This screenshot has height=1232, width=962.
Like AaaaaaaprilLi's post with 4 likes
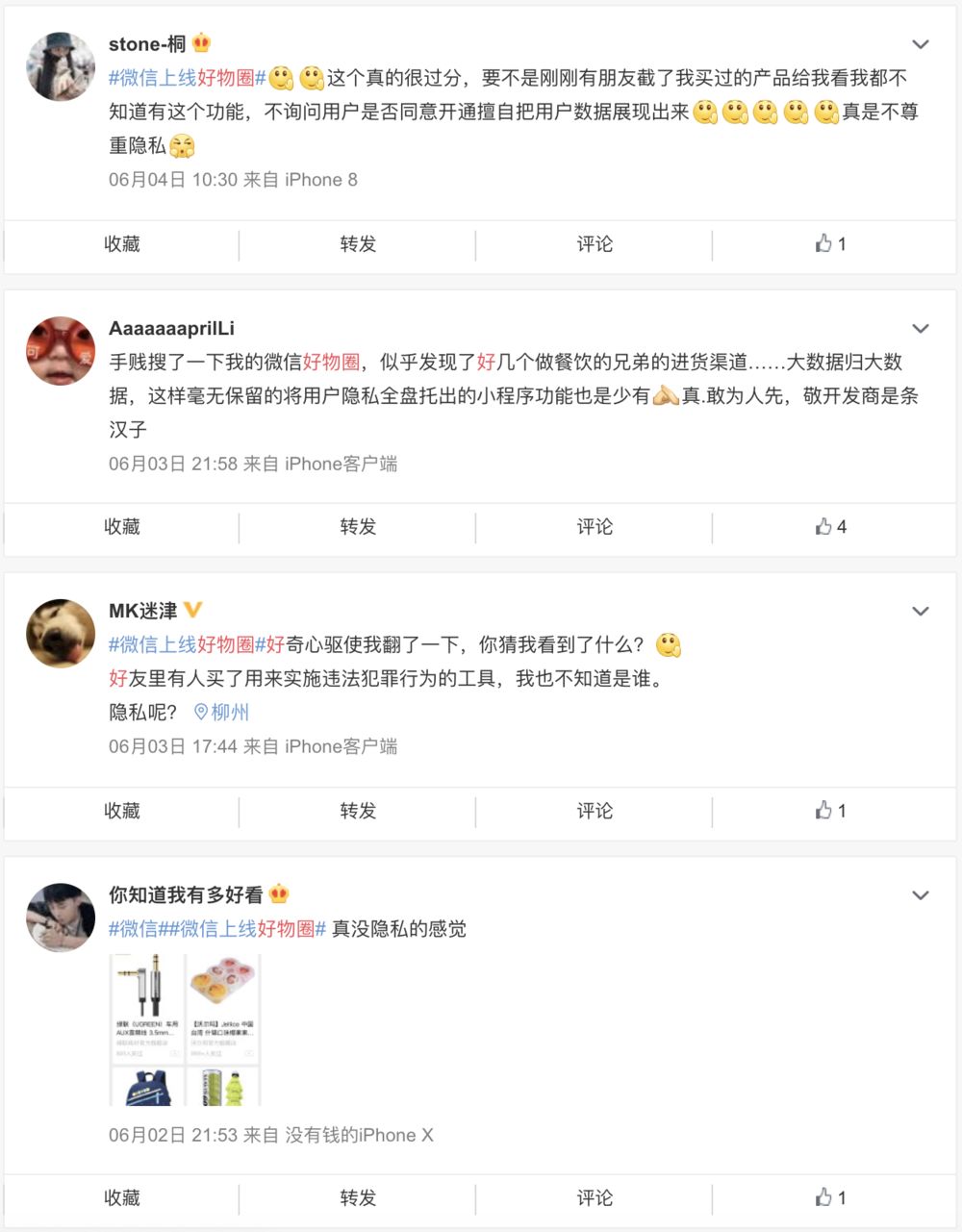click(830, 527)
